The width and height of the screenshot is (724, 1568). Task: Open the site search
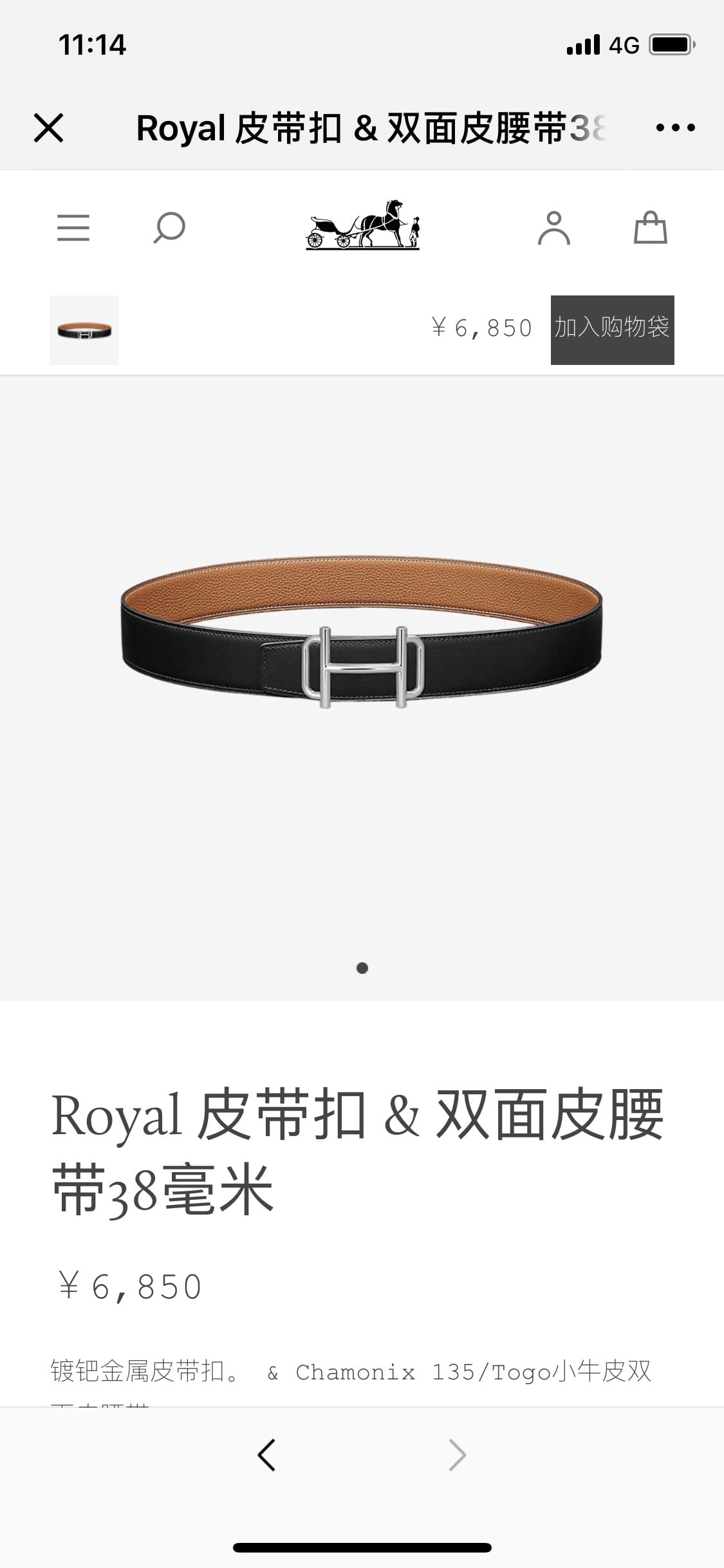(x=169, y=228)
